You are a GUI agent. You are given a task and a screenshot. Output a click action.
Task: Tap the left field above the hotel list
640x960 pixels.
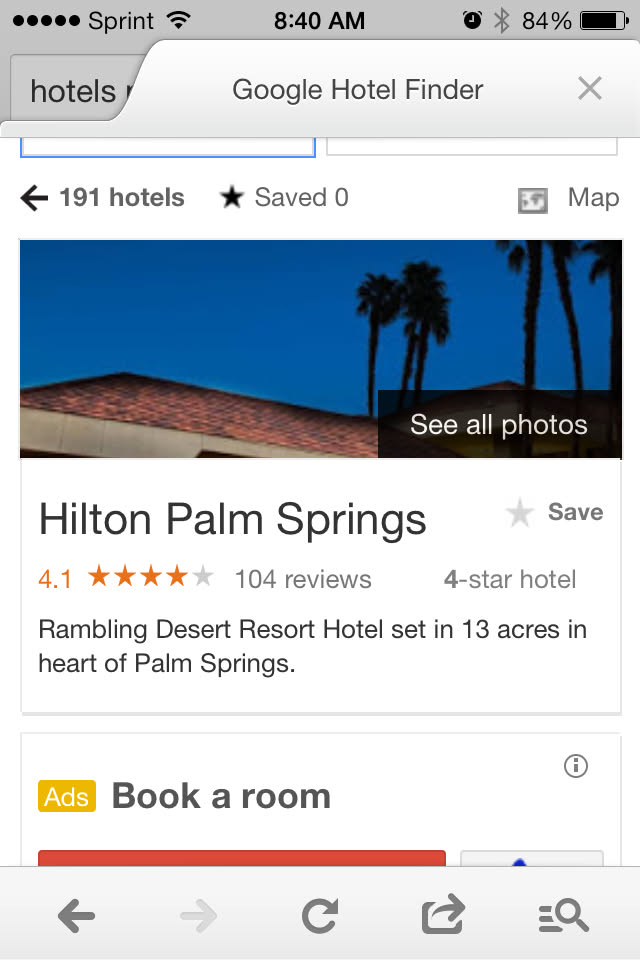[x=168, y=148]
